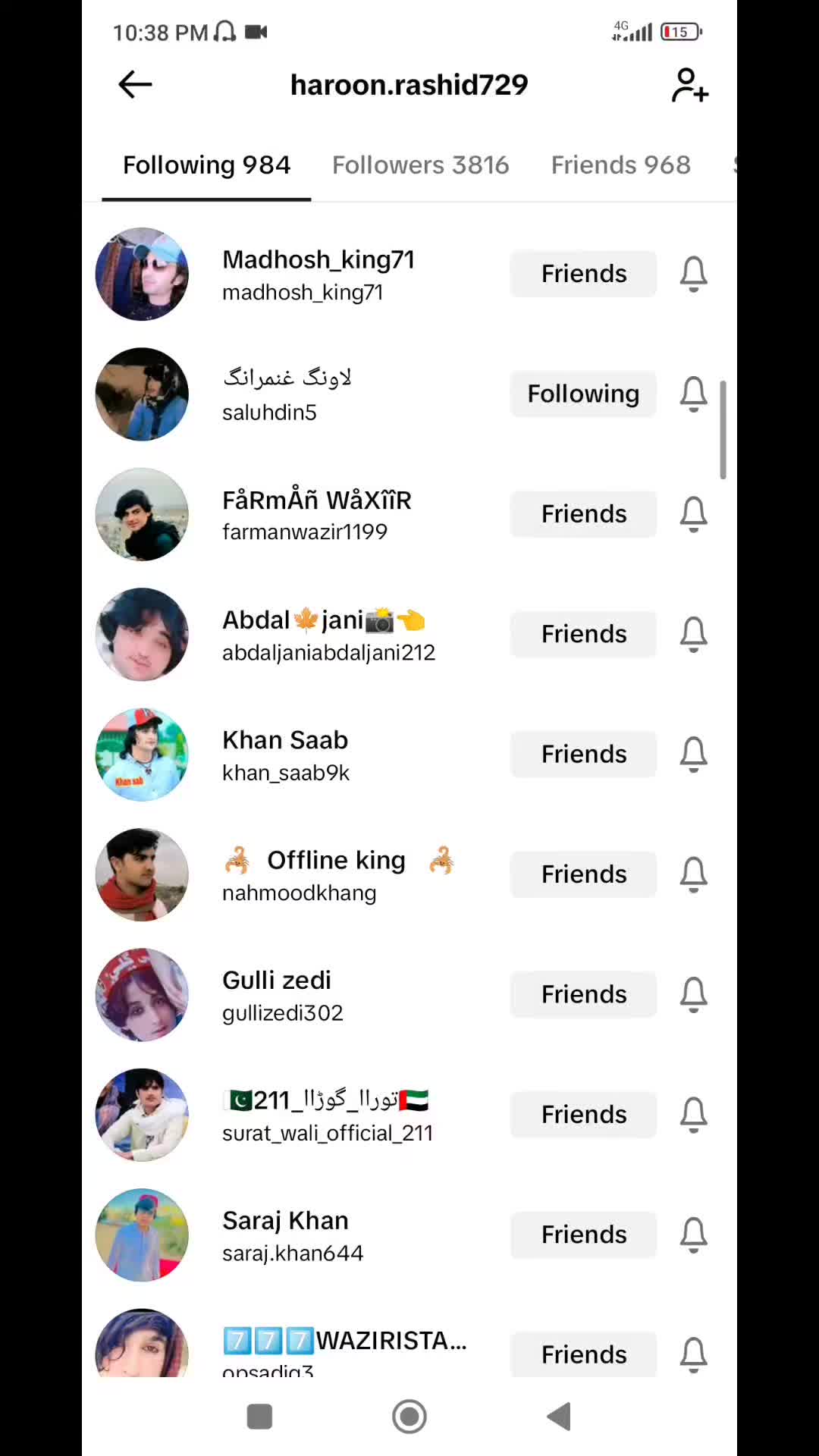Screen dimensions: 819x1456
Task: Switch to the Followers 3816 tab
Action: pos(420,165)
